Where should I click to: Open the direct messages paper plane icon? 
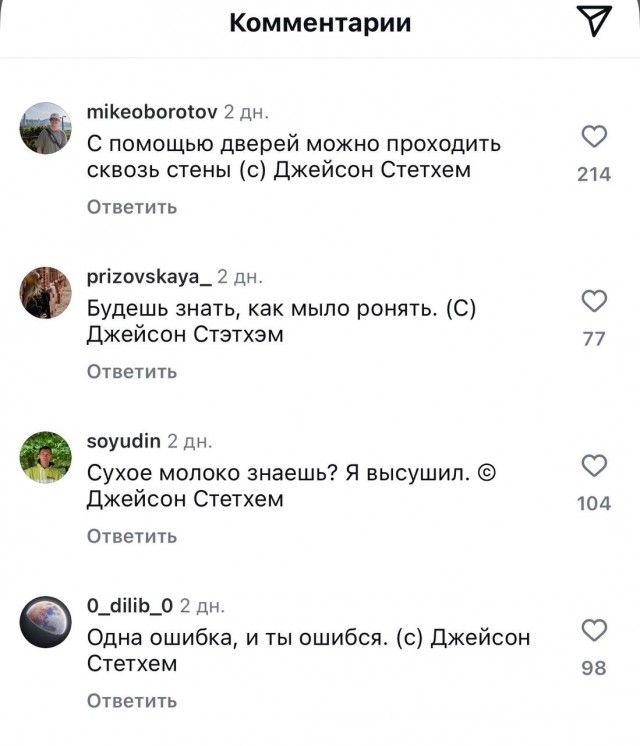(x=595, y=21)
